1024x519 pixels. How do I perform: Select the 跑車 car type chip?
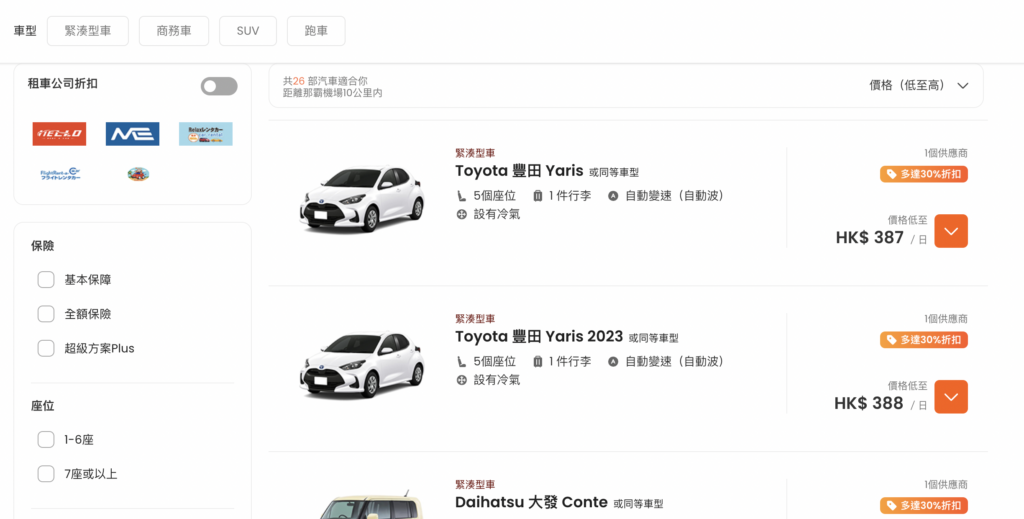pos(316,31)
